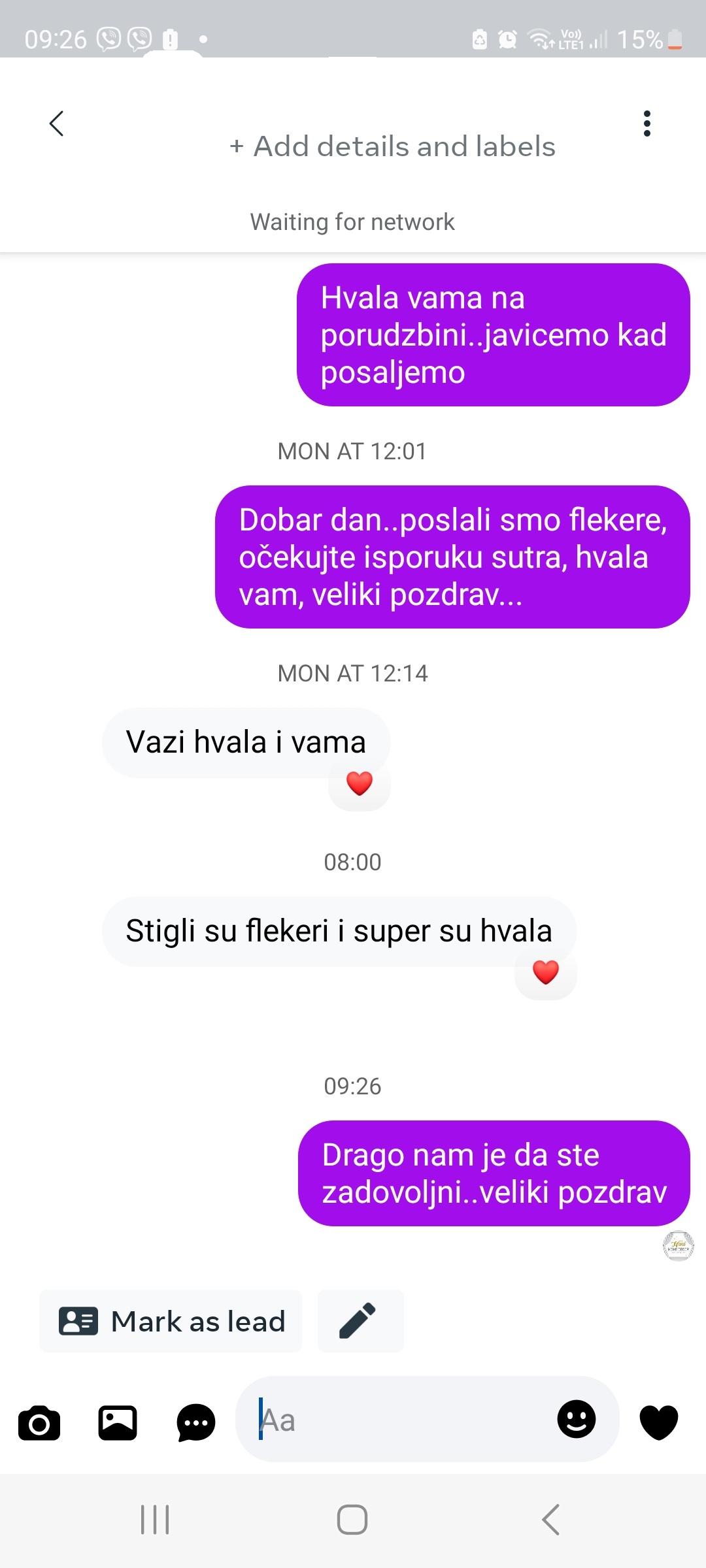Open the photo gallery picker
The height and width of the screenshot is (1568, 706).
tap(118, 1422)
